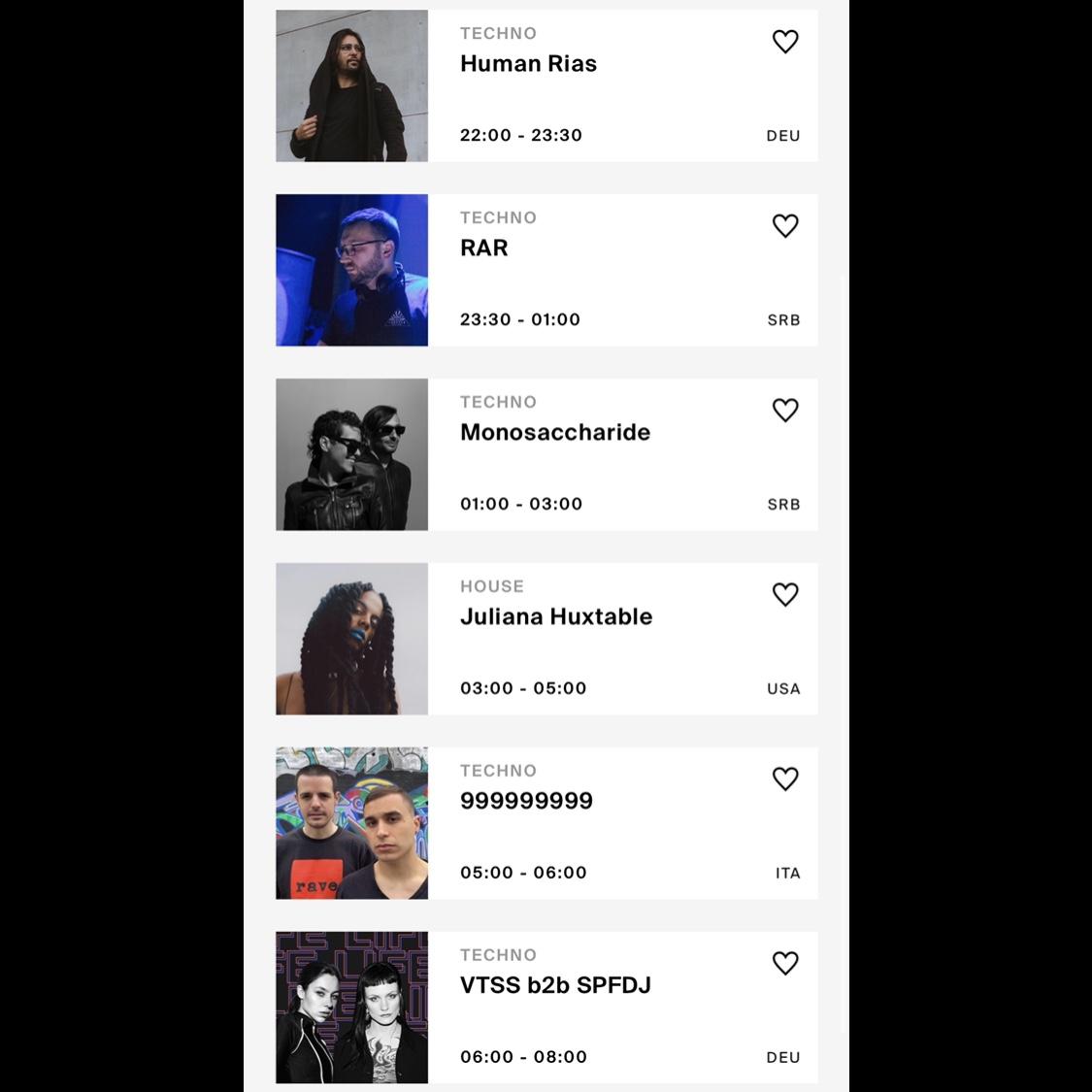The image size is (1092, 1092).
Task: Add Juliana Huxtable to favorites
Action: coord(784,595)
